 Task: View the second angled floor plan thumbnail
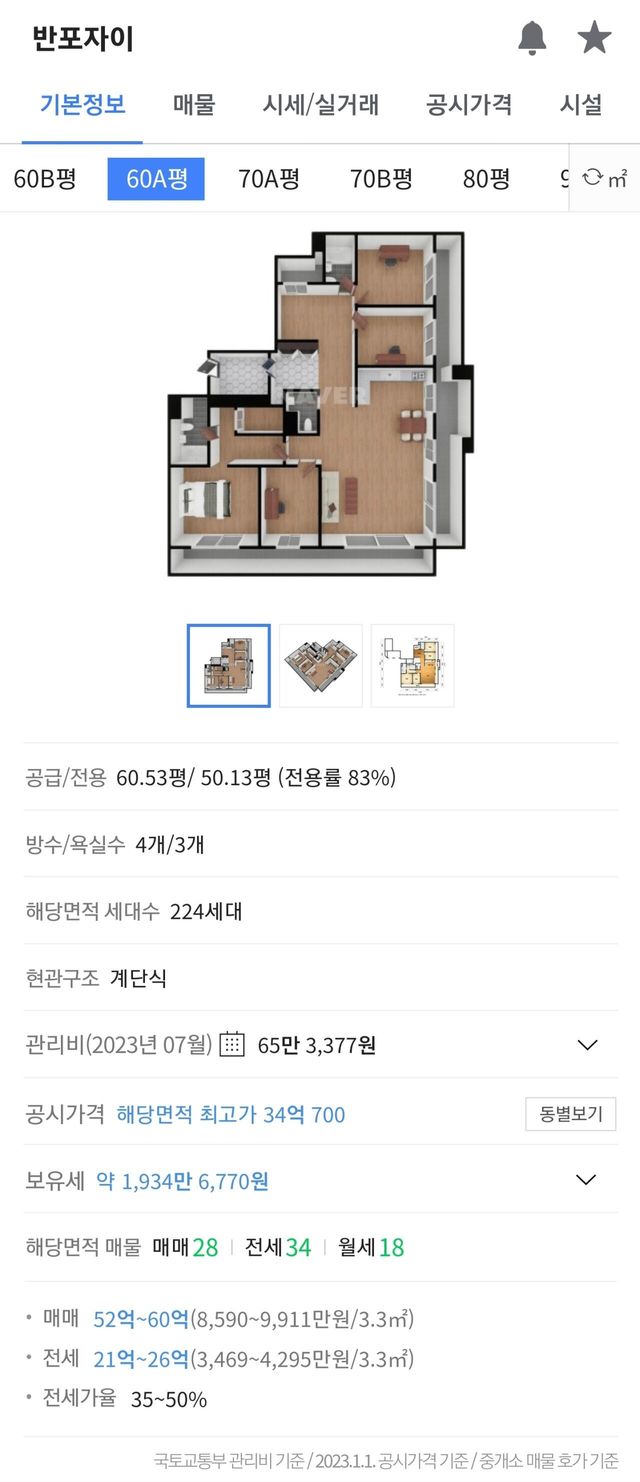coord(320,666)
